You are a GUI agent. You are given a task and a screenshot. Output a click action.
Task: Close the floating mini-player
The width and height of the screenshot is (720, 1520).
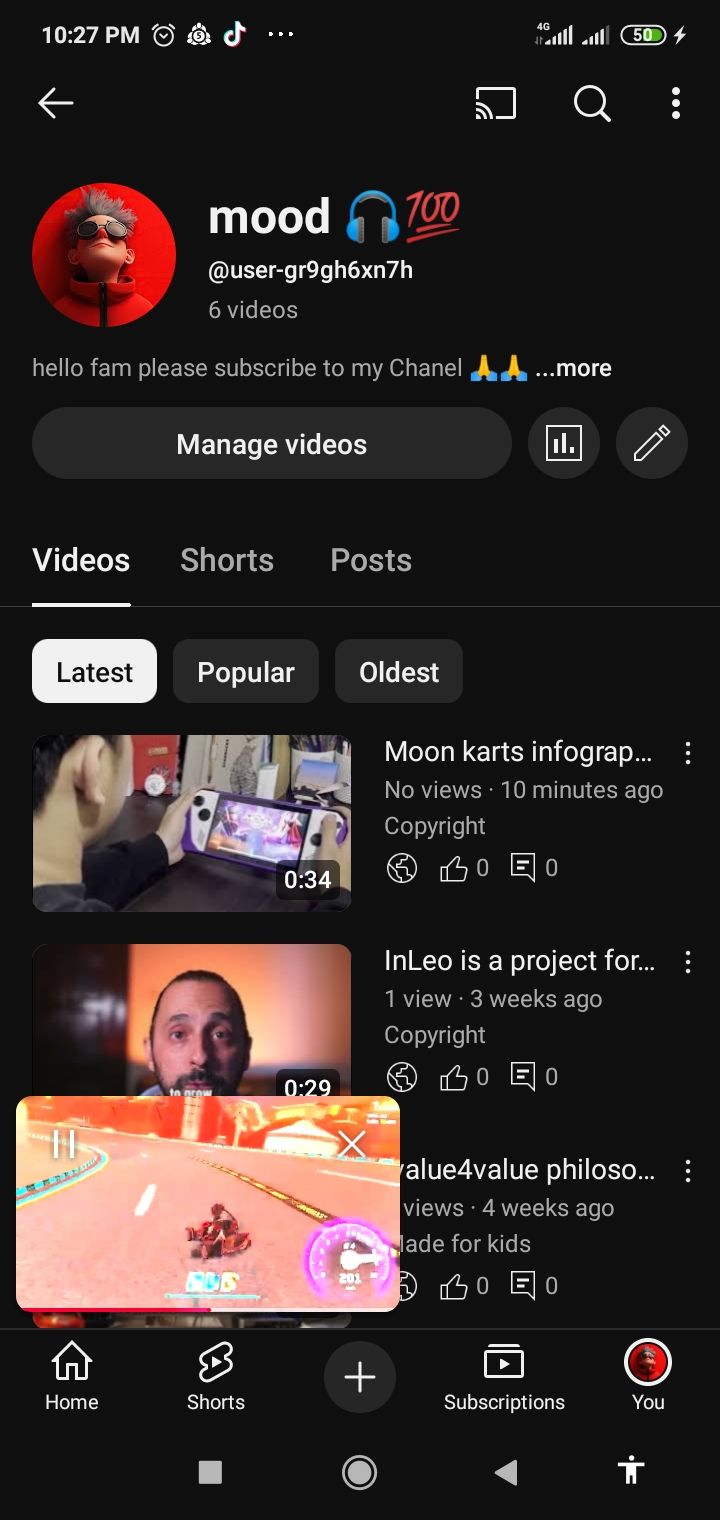[352, 1143]
